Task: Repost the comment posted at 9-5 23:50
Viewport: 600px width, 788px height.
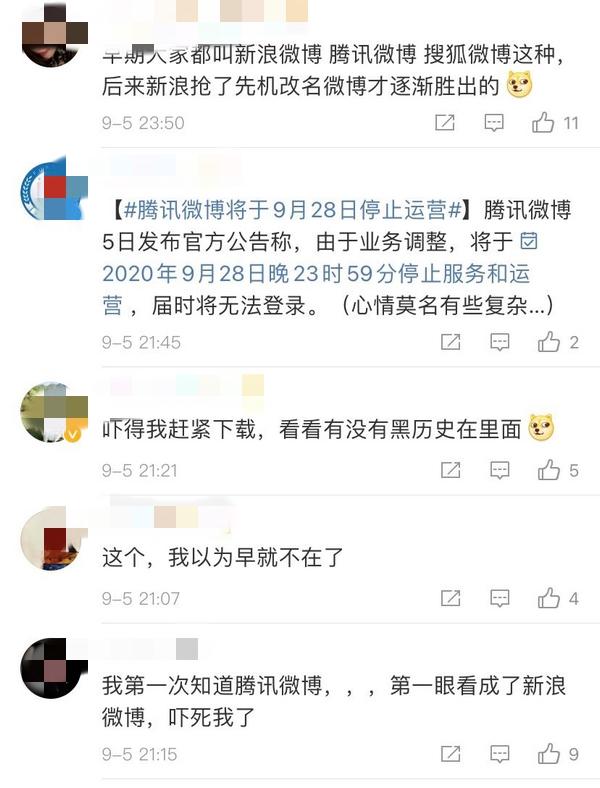Action: tap(446, 123)
